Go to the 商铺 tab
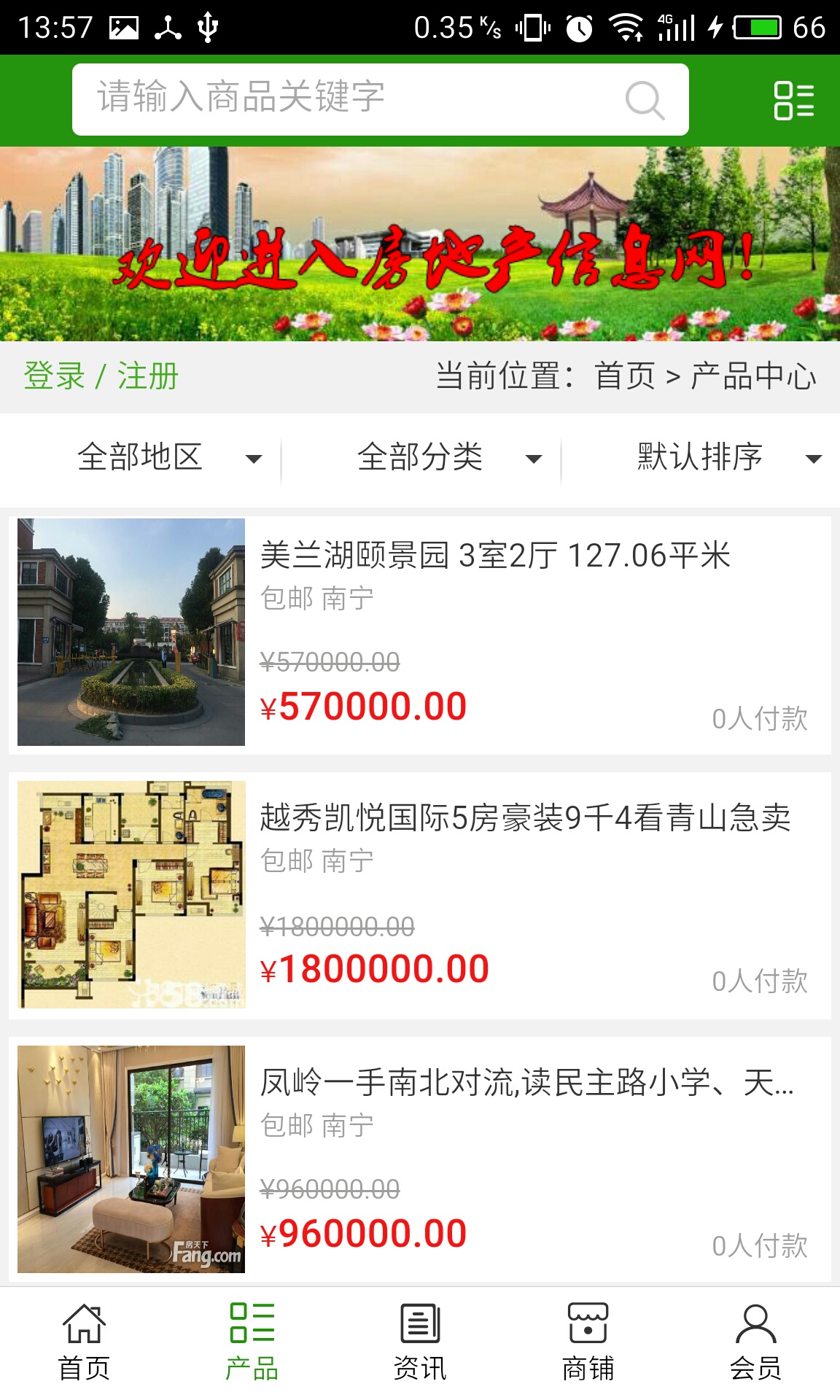 click(x=588, y=1343)
